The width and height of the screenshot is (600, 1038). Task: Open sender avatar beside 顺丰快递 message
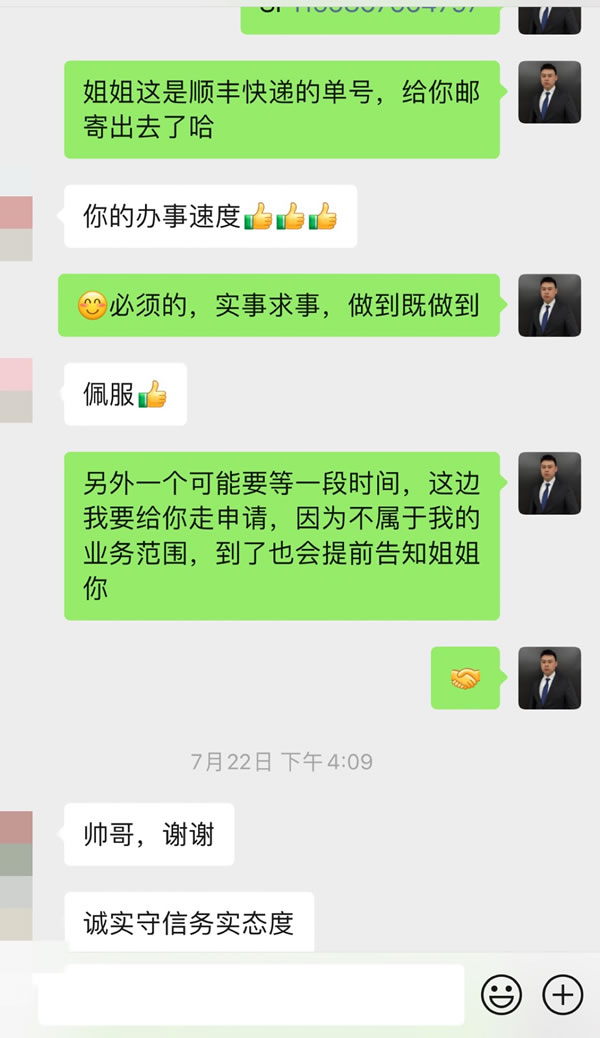click(x=549, y=92)
